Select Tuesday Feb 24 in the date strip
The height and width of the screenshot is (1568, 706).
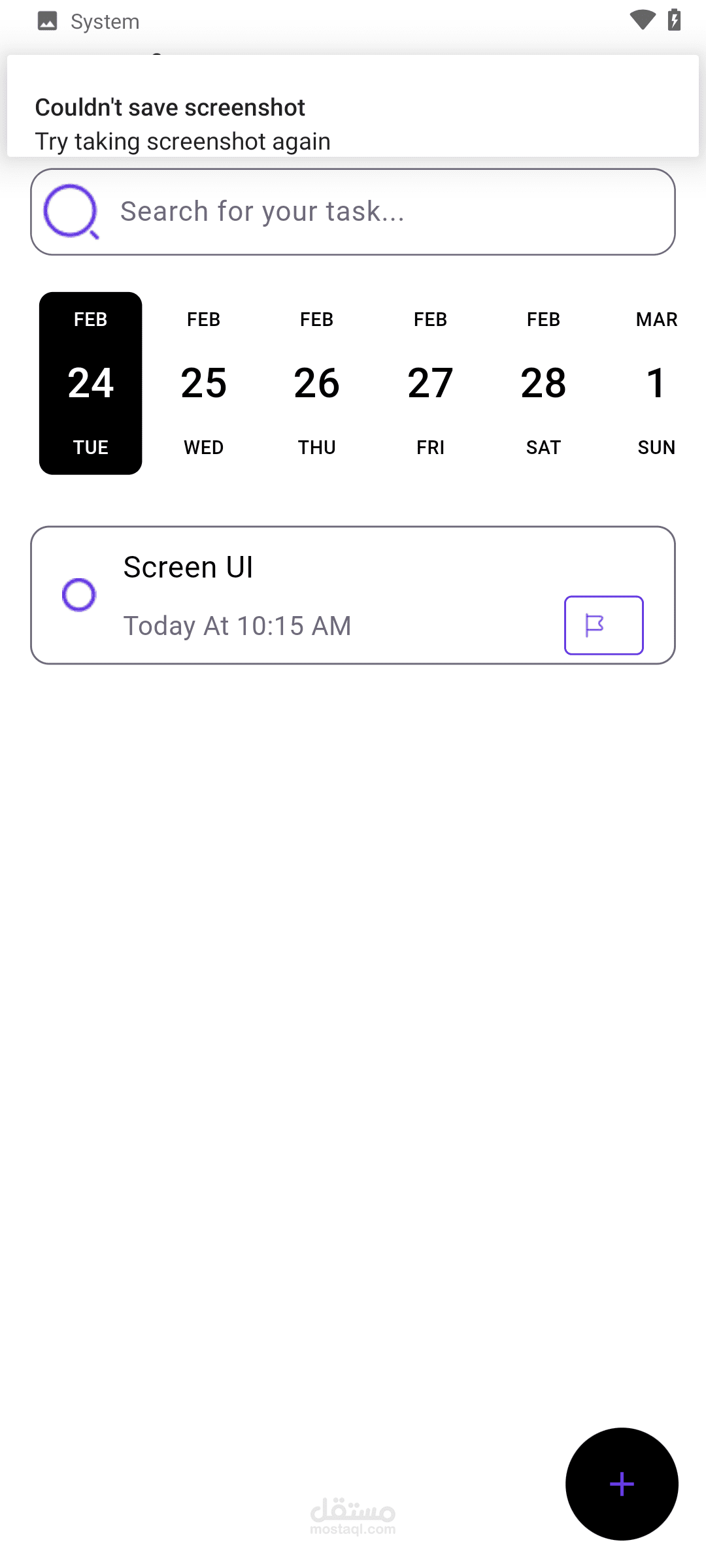(91, 383)
